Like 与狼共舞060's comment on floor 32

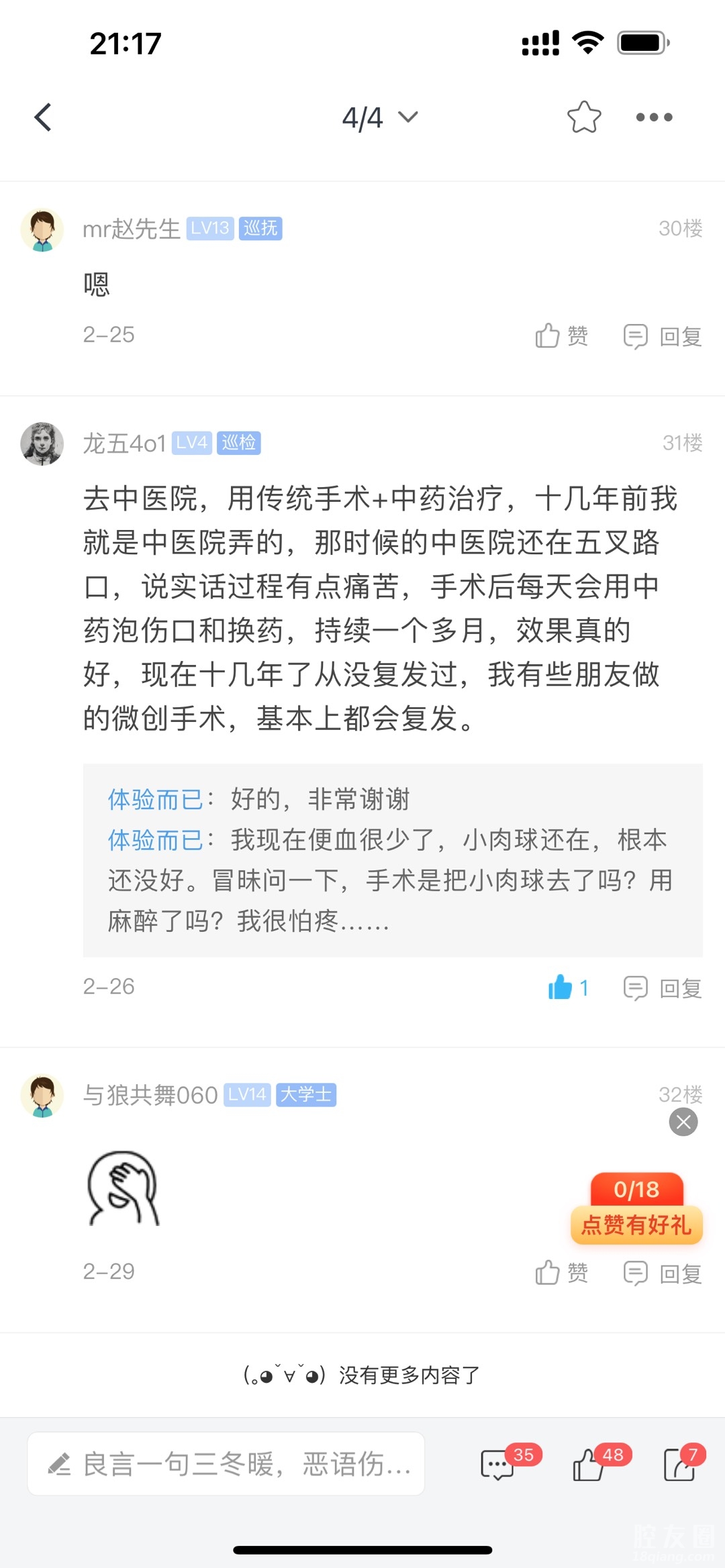coord(562,1272)
